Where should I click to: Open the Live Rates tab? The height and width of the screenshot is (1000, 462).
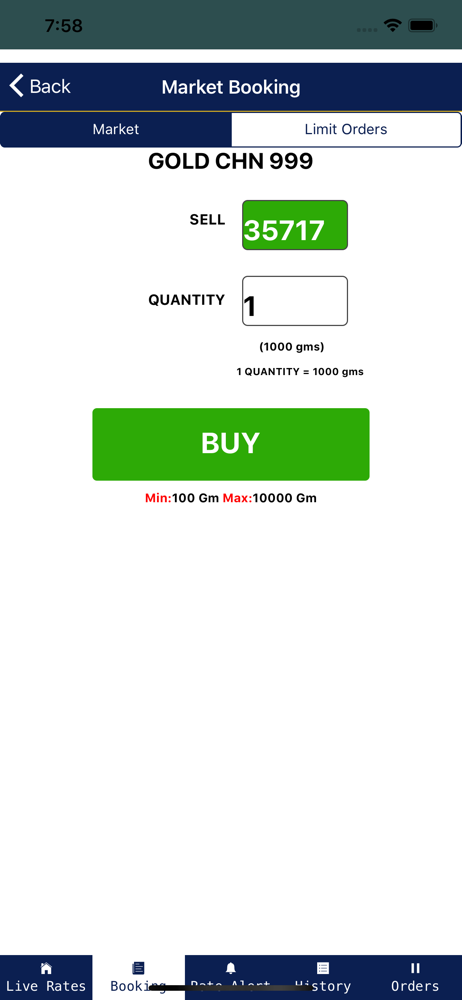pyautogui.click(x=46, y=977)
